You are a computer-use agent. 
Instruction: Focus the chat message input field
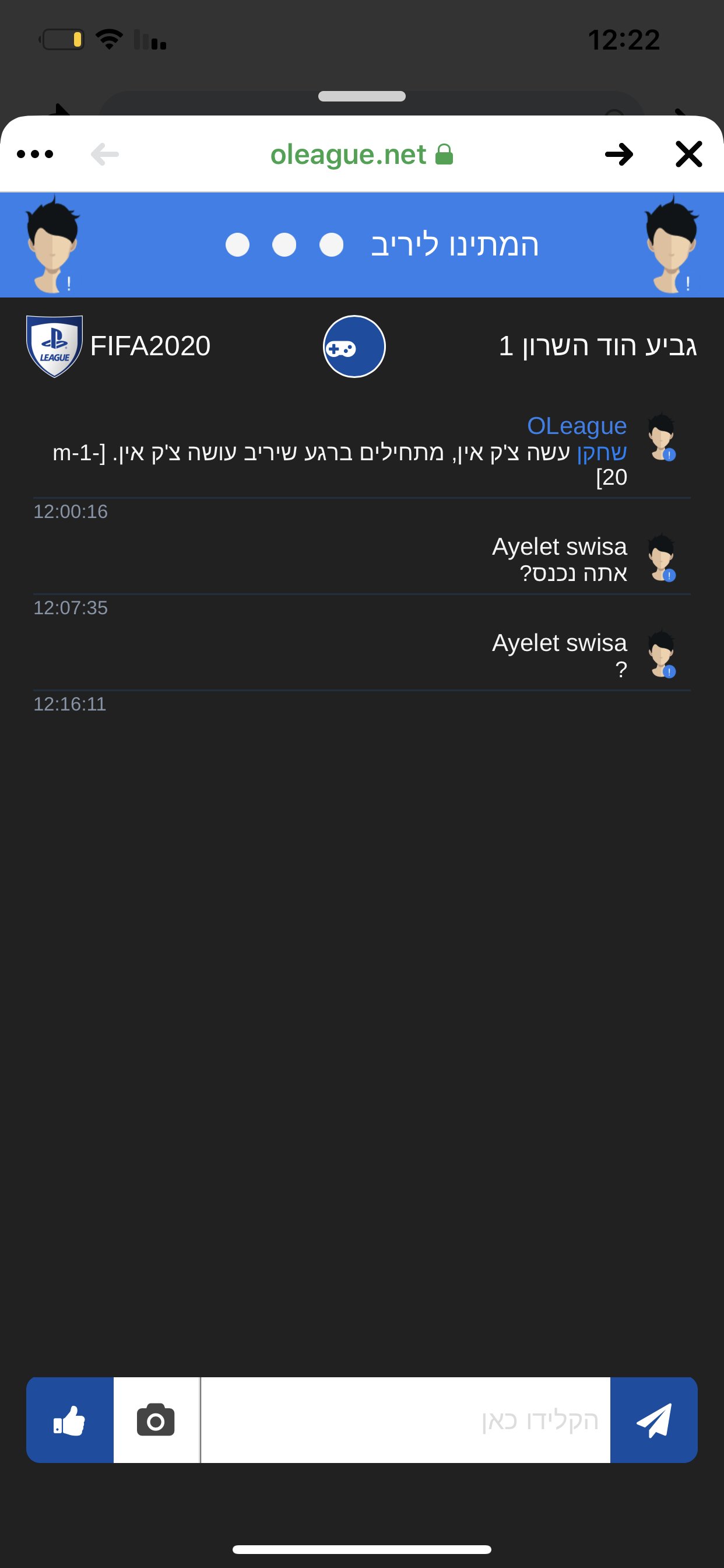[x=405, y=1419]
